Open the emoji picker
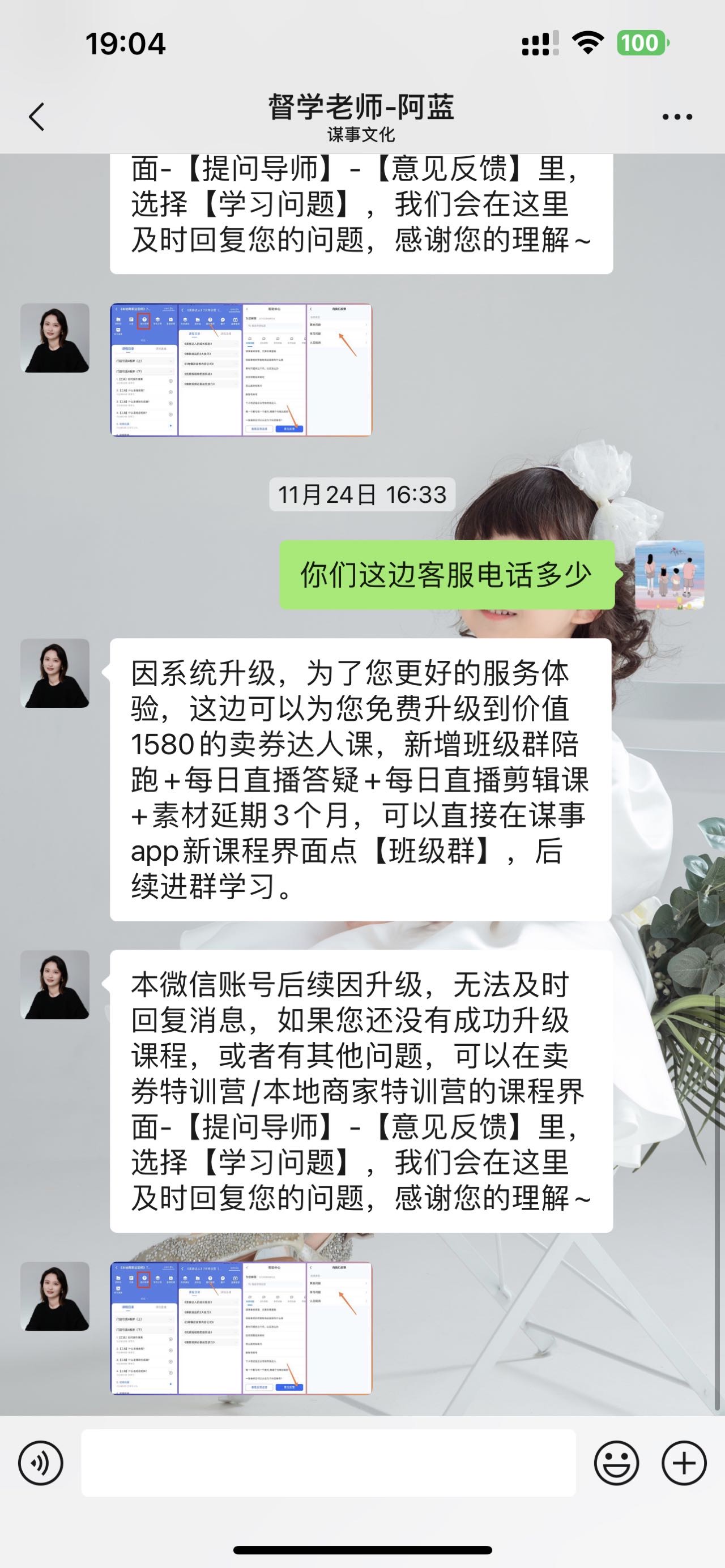This screenshot has width=725, height=1568. pyautogui.click(x=617, y=1463)
